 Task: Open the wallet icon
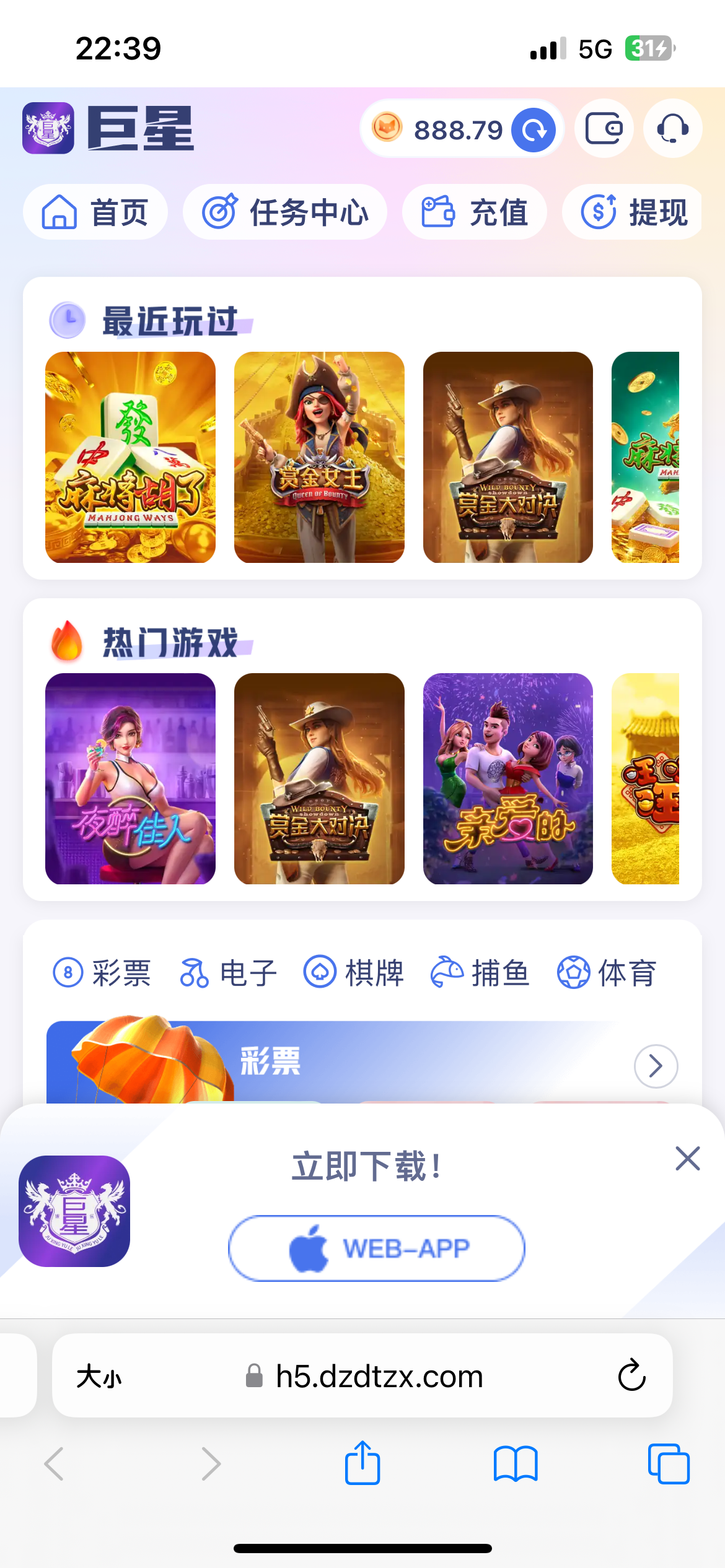(604, 129)
